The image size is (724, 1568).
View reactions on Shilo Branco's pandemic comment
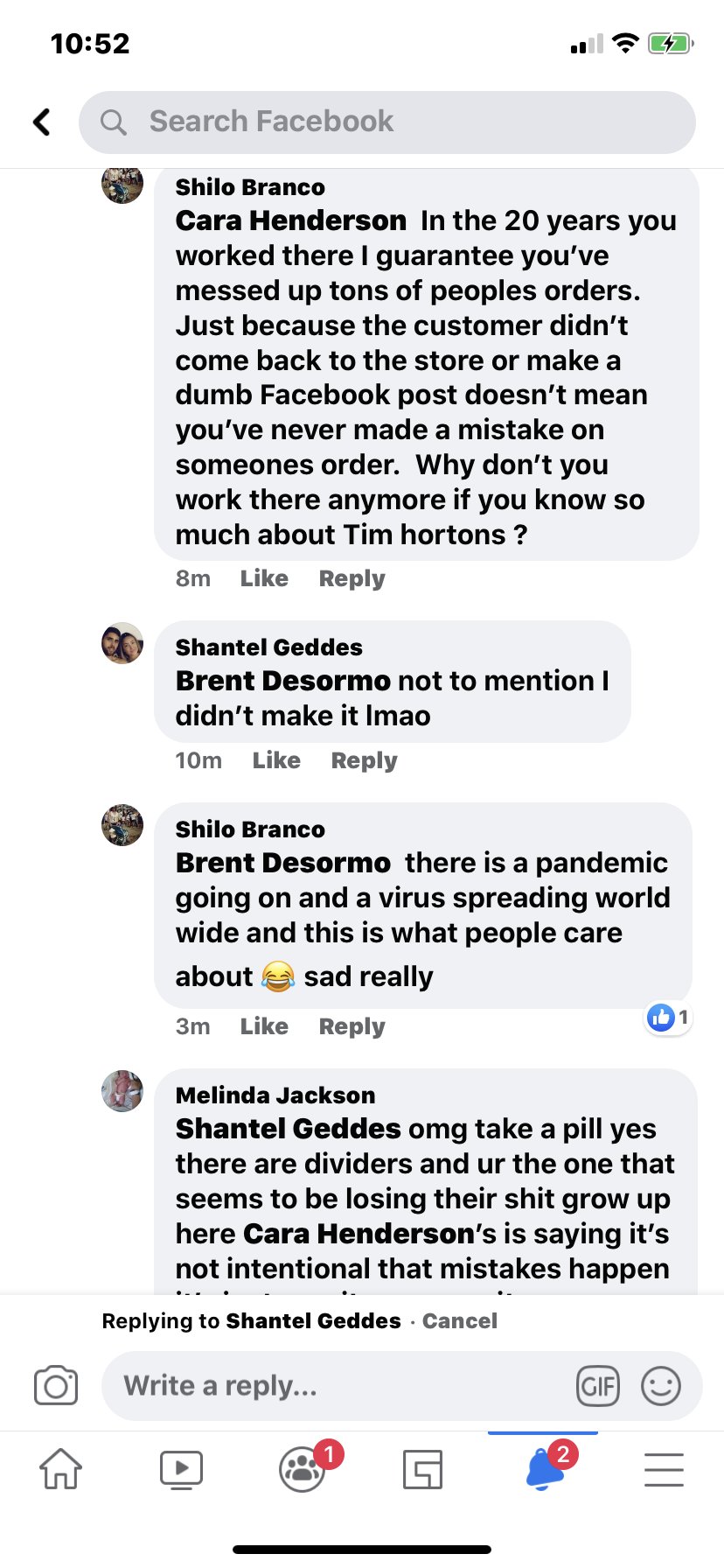pos(669,1018)
